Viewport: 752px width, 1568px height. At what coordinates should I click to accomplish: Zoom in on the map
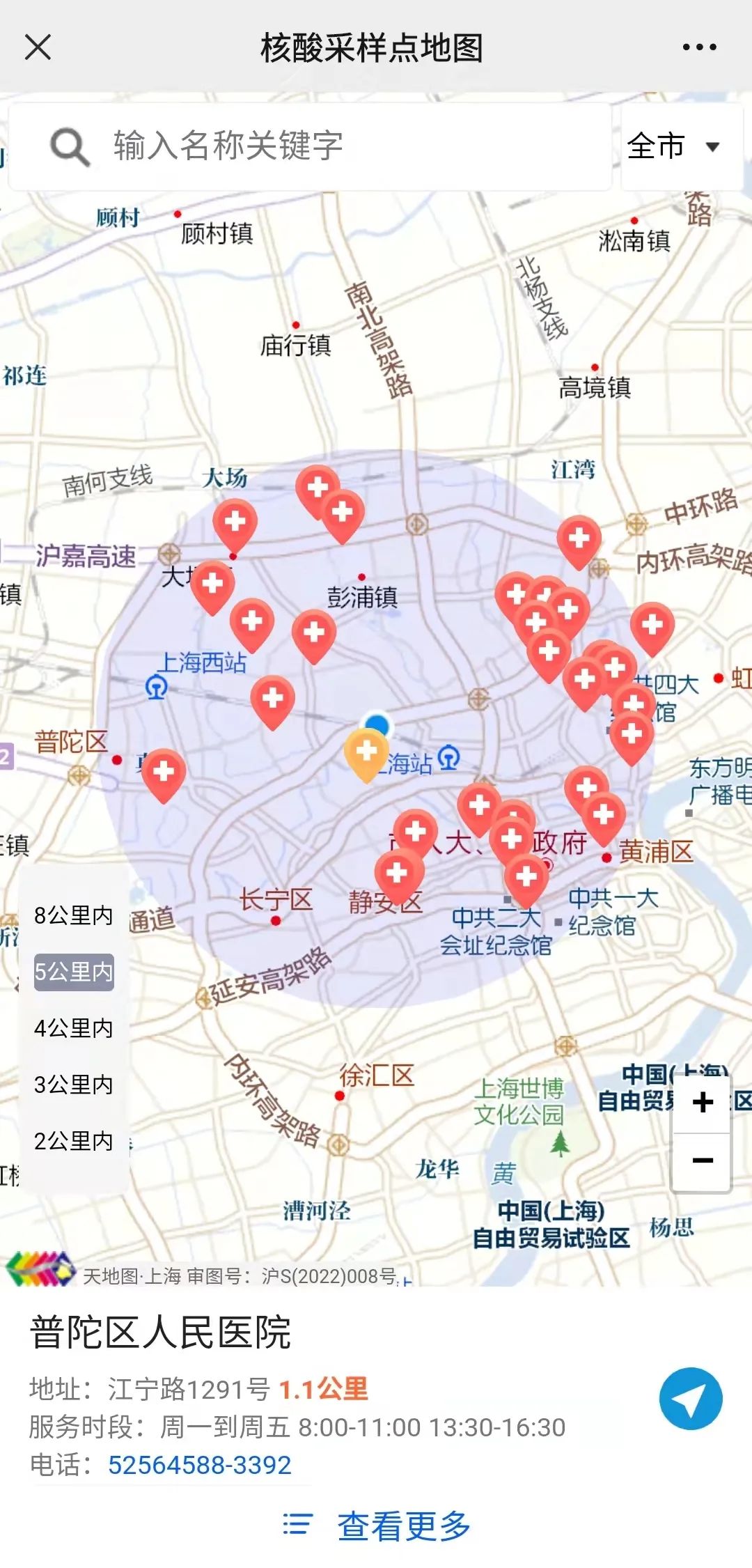[702, 1103]
